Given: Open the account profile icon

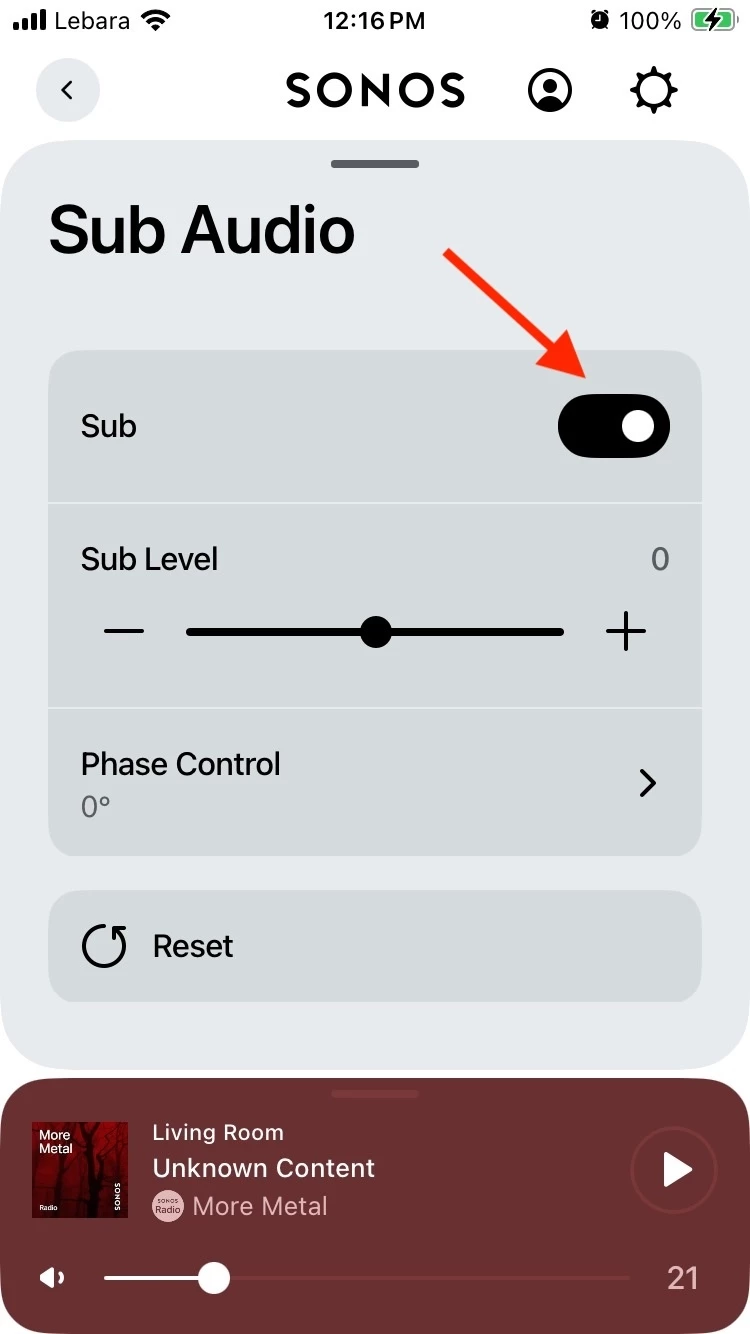Looking at the screenshot, I should pos(549,91).
